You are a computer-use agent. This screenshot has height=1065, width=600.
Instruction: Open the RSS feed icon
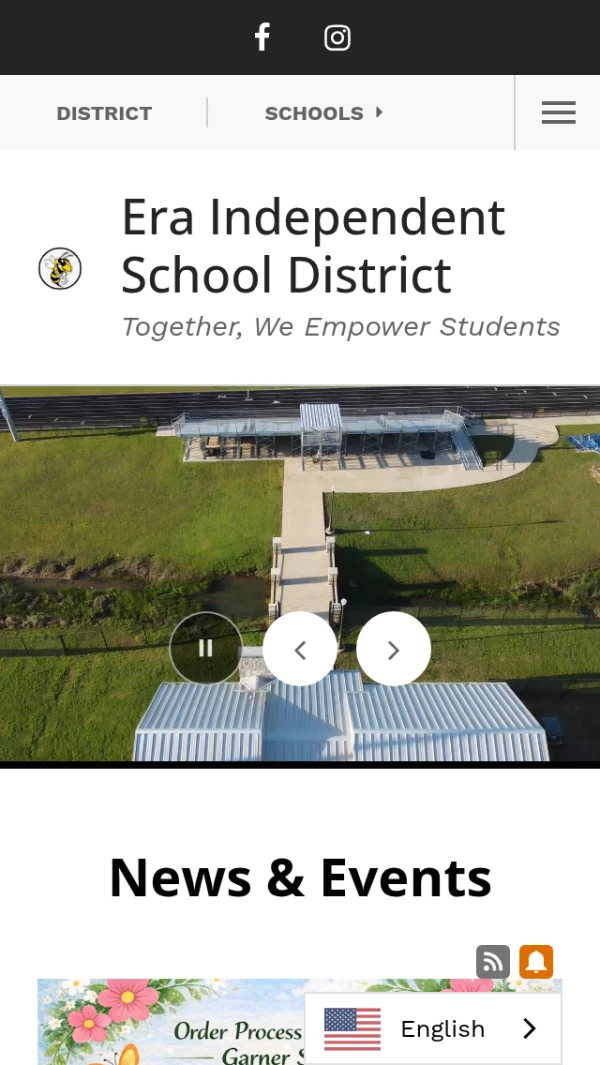coord(492,961)
